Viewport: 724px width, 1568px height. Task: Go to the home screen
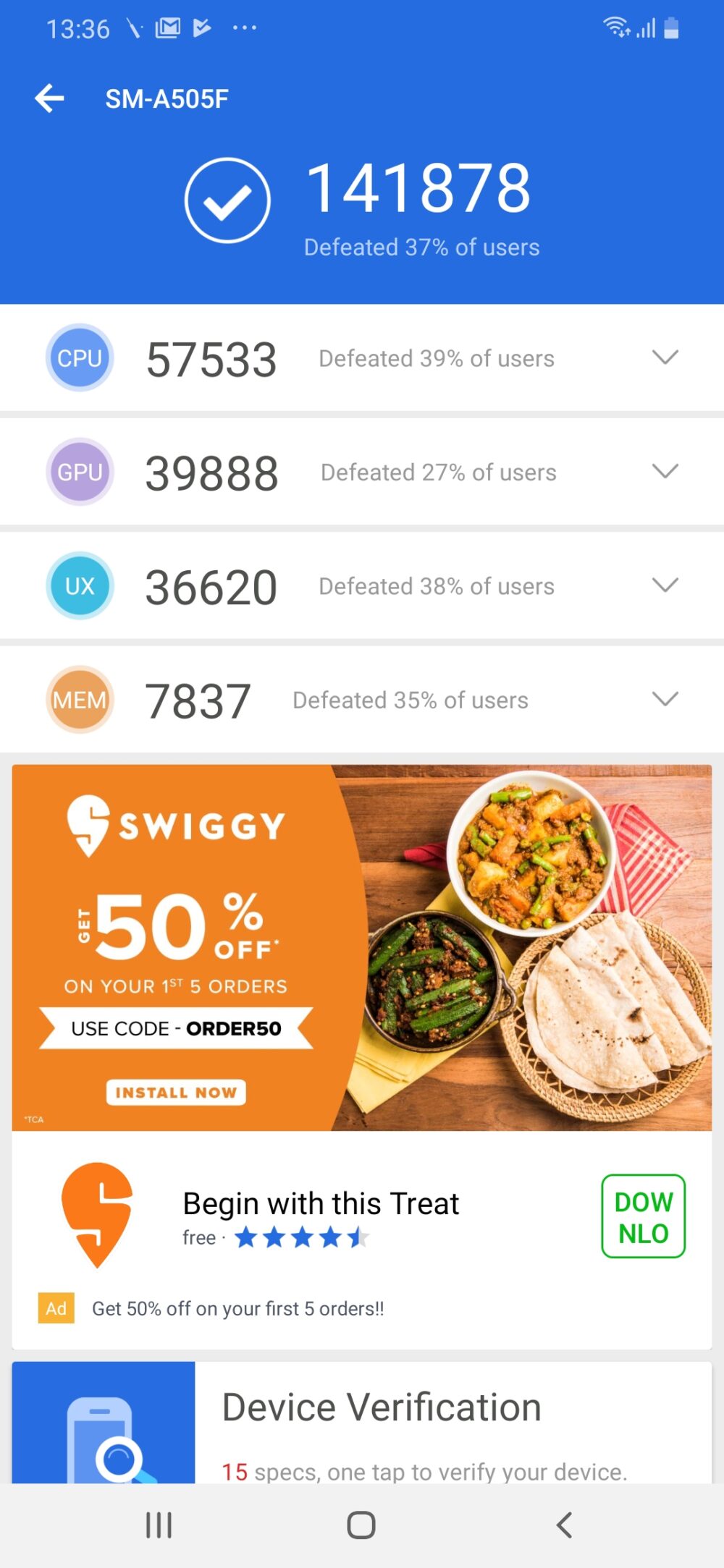361,1525
